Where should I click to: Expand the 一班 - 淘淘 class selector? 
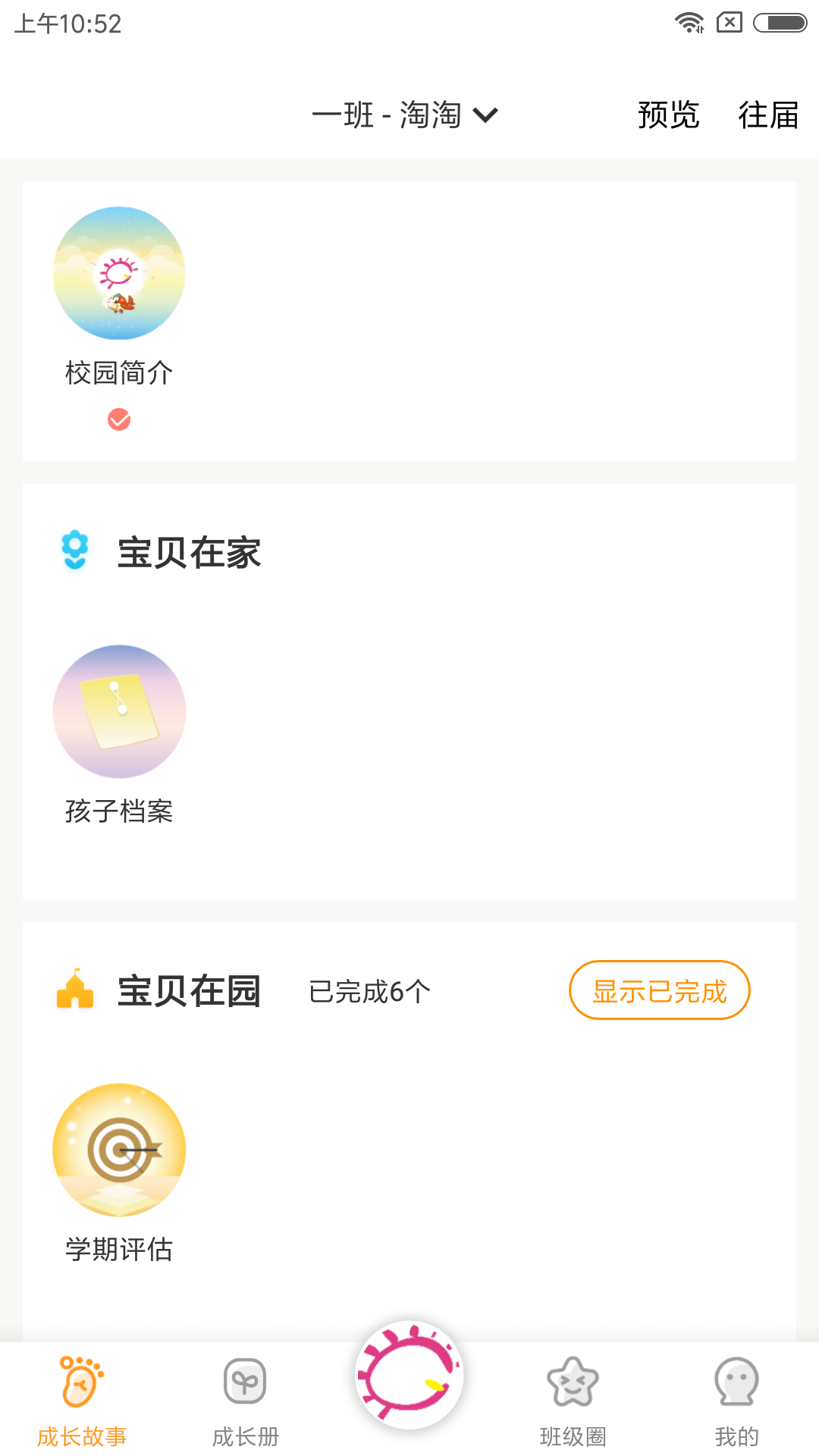388,115
